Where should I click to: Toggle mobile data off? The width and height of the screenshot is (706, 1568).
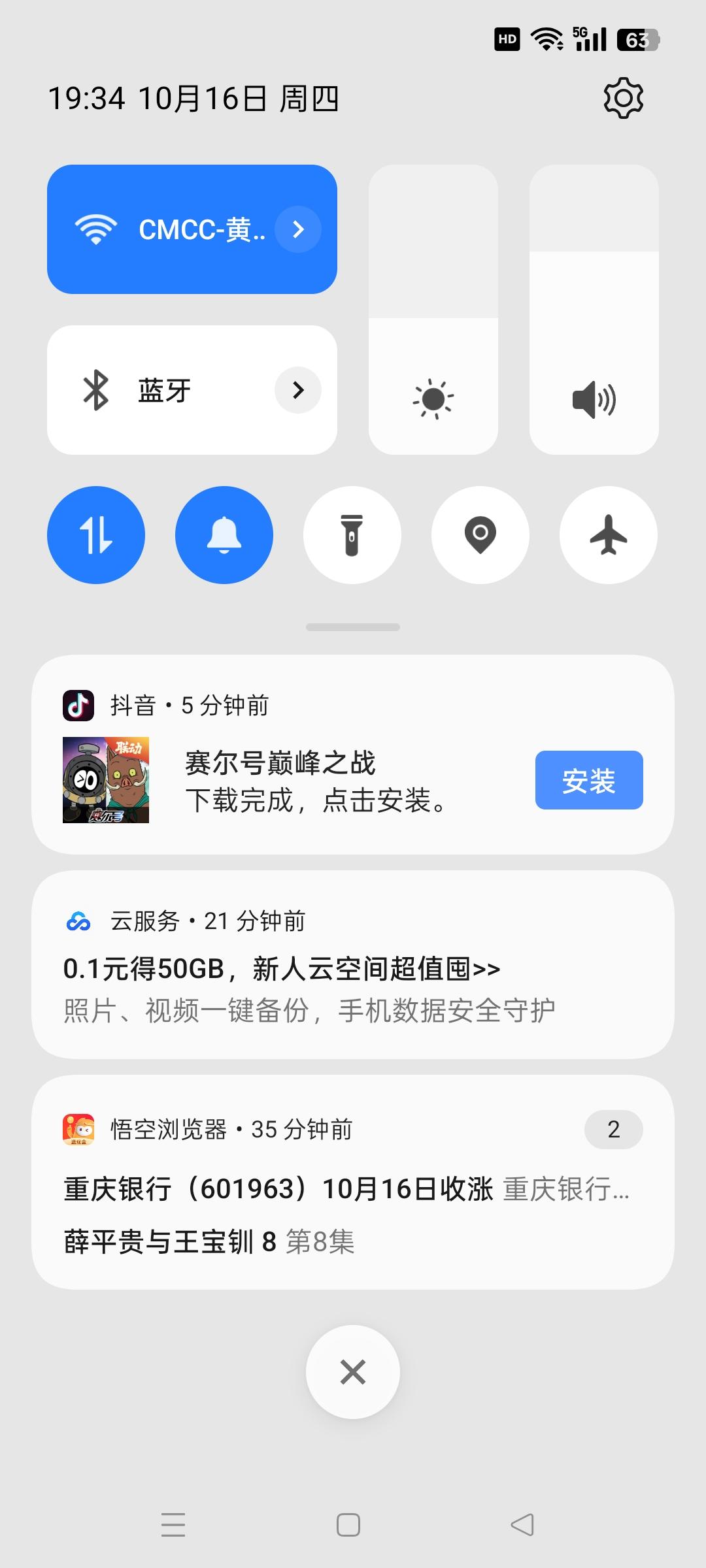96,534
